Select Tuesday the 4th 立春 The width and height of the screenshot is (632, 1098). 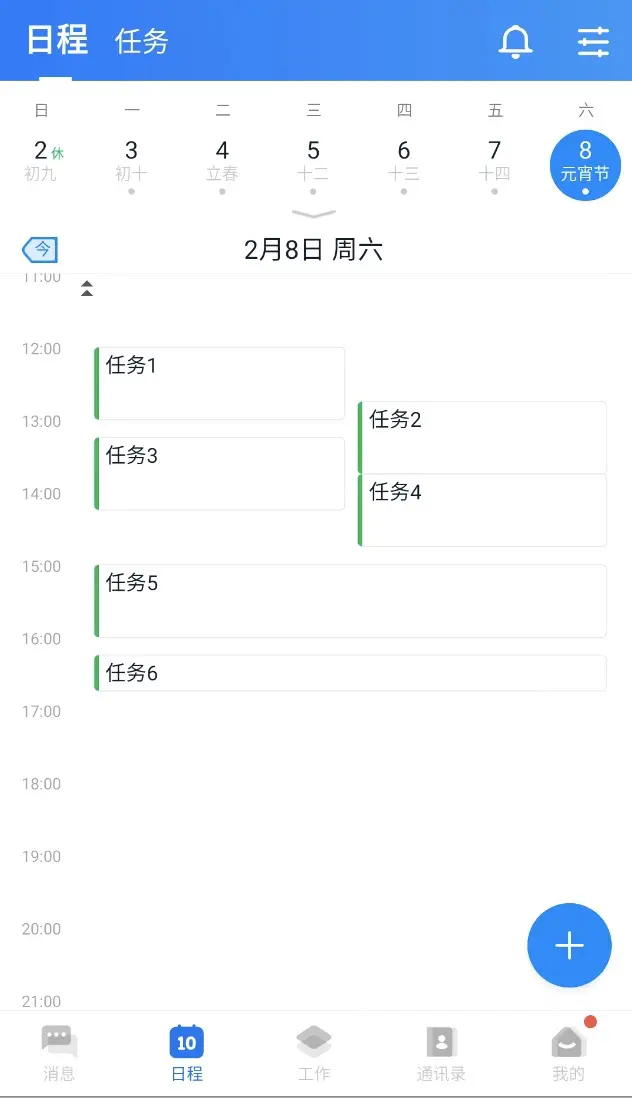click(222, 160)
